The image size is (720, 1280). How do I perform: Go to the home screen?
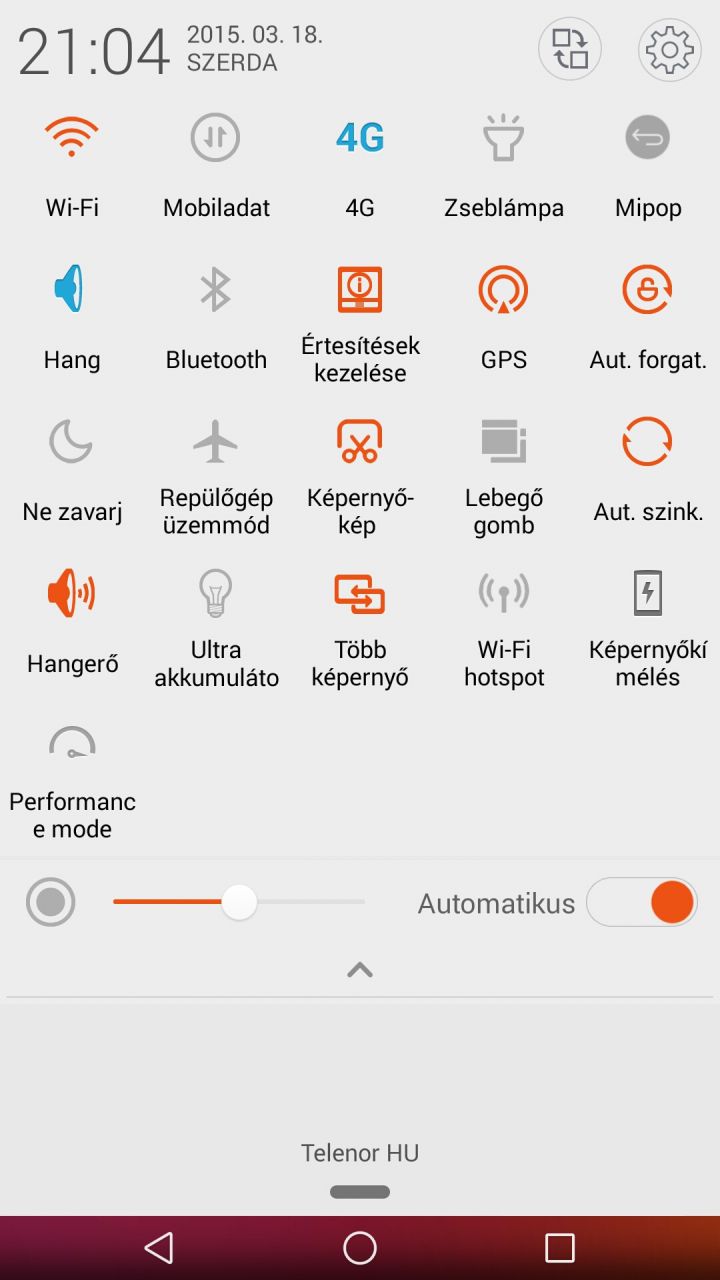pos(360,1247)
